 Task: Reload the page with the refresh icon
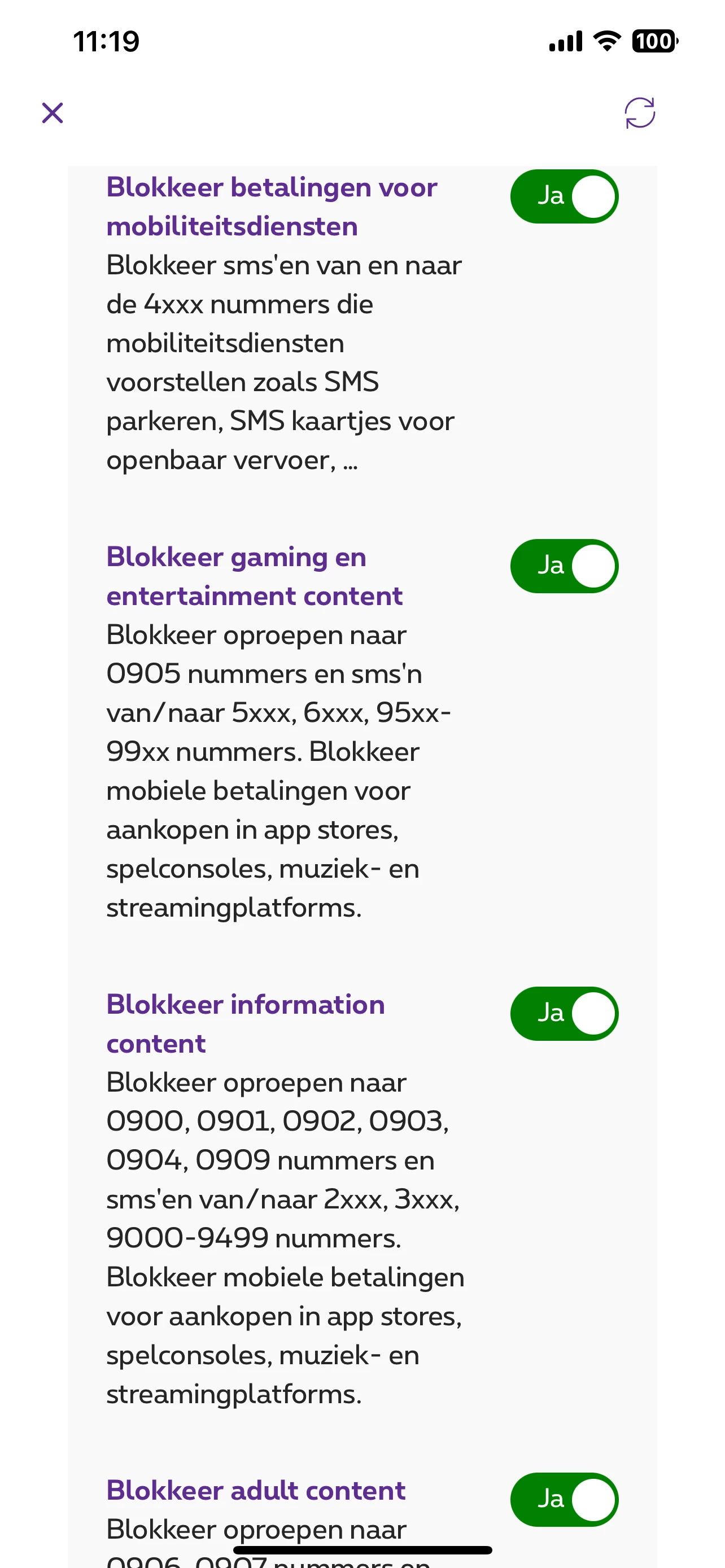pyautogui.click(x=640, y=113)
